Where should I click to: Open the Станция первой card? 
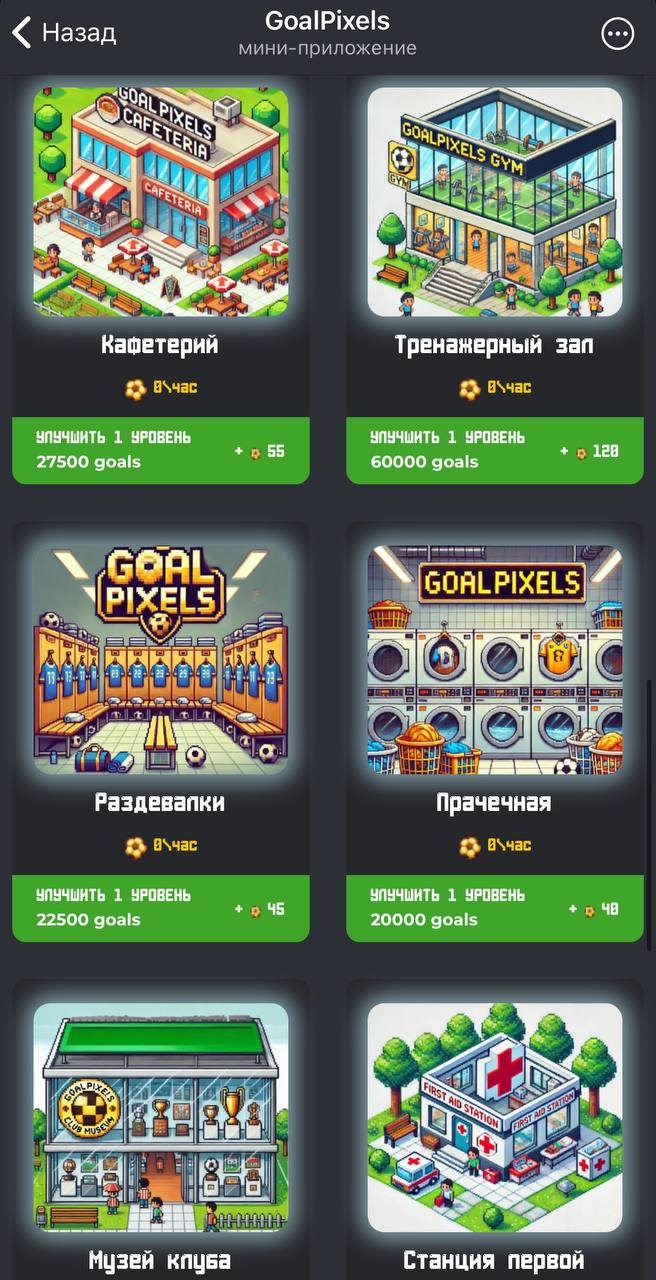point(495,1118)
